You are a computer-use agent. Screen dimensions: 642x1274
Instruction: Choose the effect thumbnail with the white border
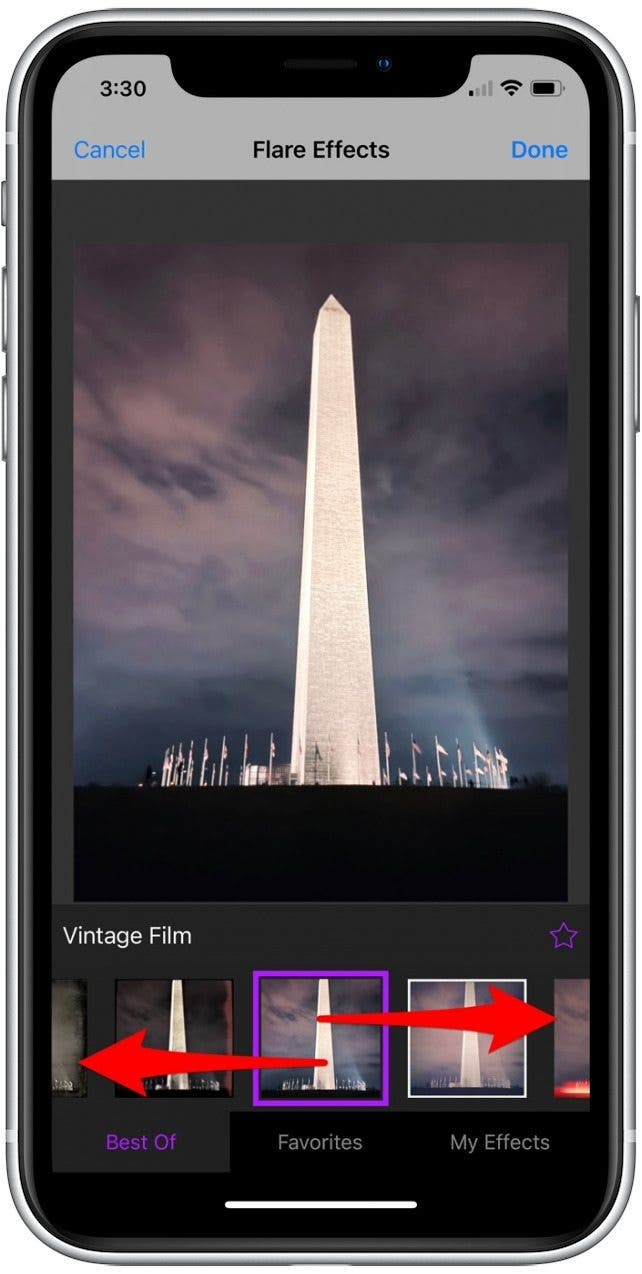[x=467, y=1038]
